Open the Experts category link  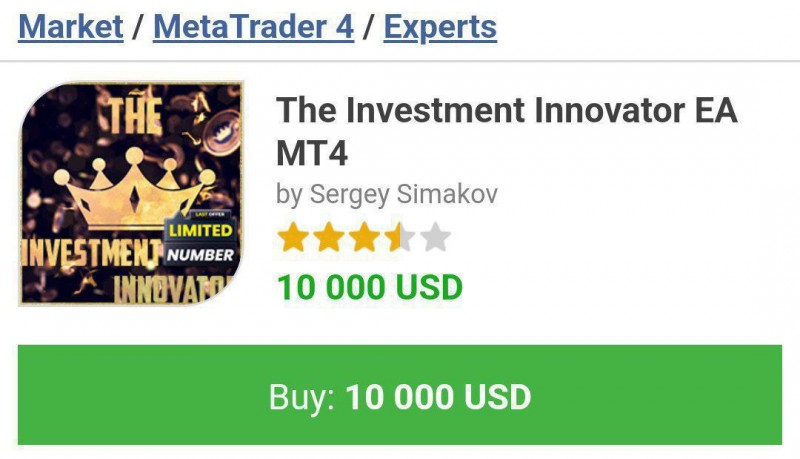click(440, 26)
